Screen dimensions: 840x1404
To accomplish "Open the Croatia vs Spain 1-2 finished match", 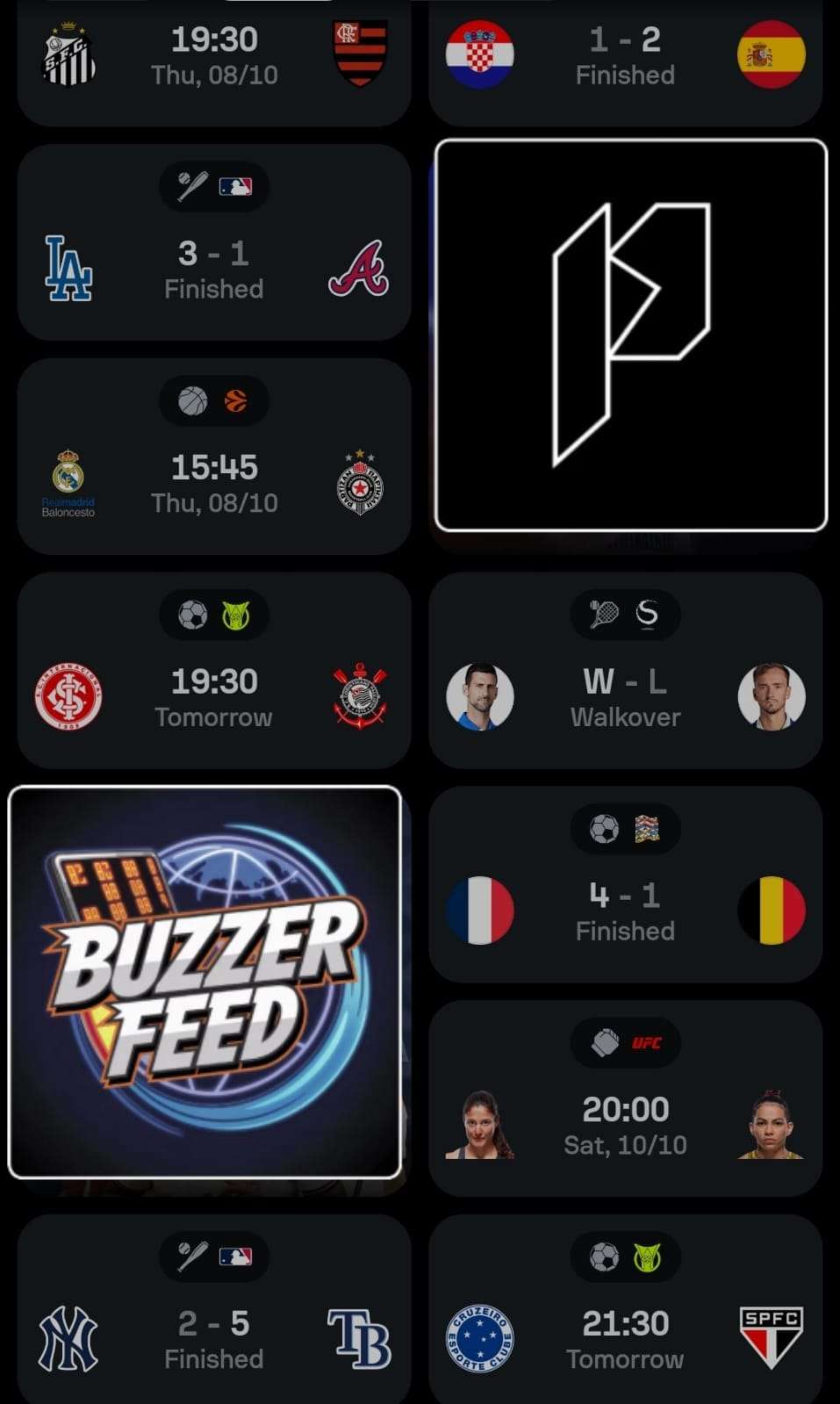I will click(x=626, y=61).
